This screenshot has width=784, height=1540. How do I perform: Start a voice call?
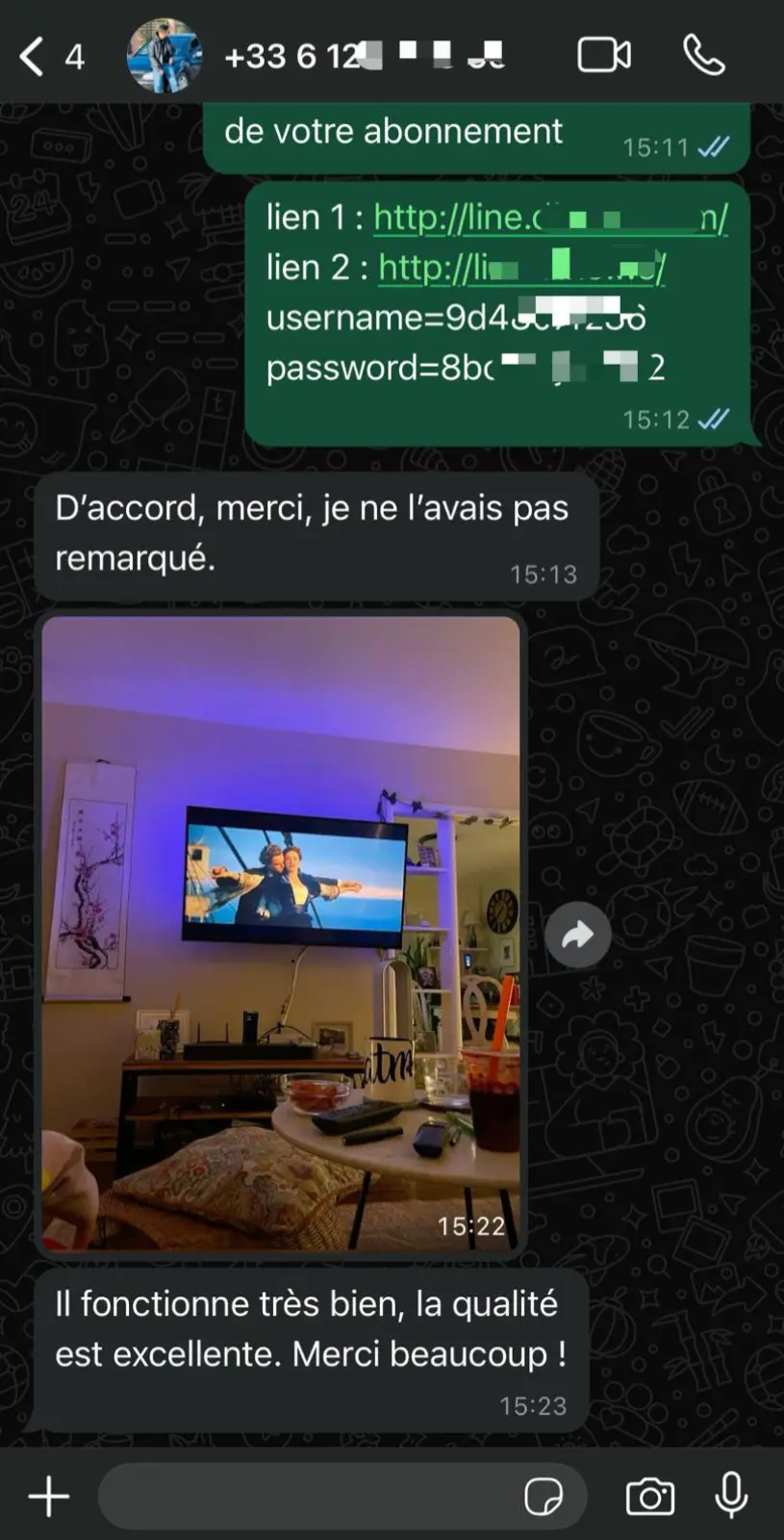tap(704, 56)
